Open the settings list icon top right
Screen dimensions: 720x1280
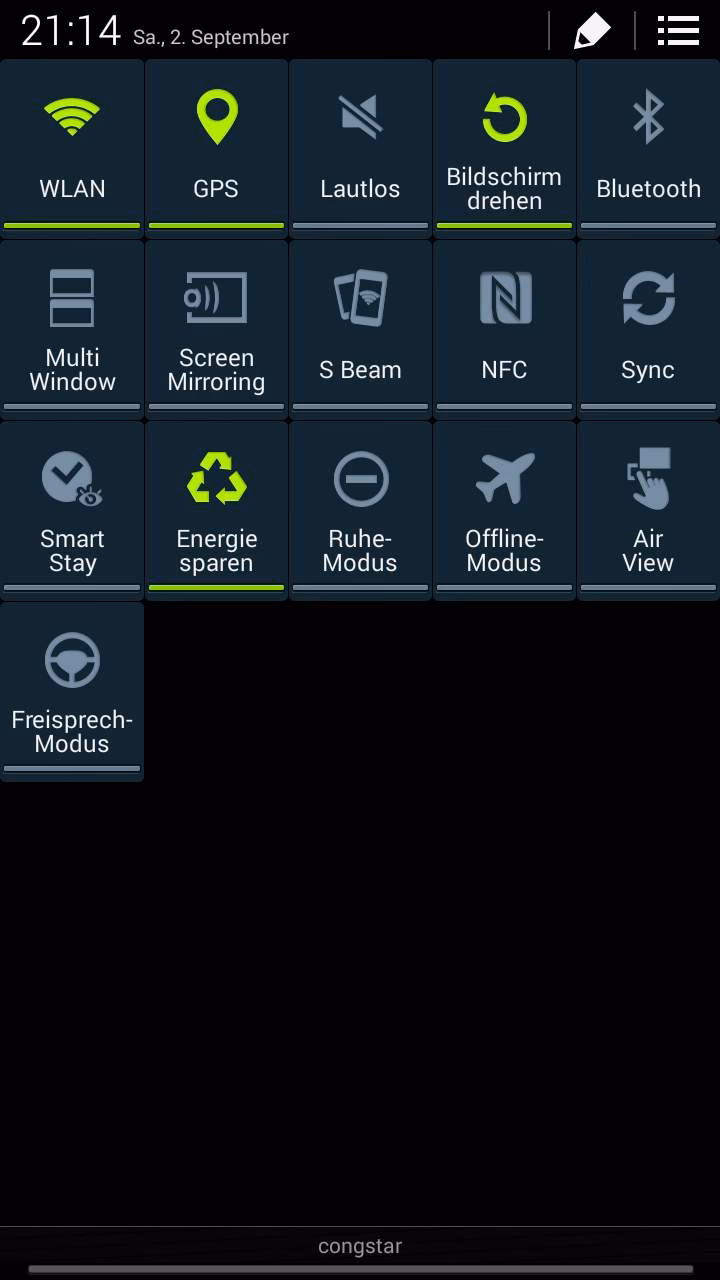(x=678, y=30)
